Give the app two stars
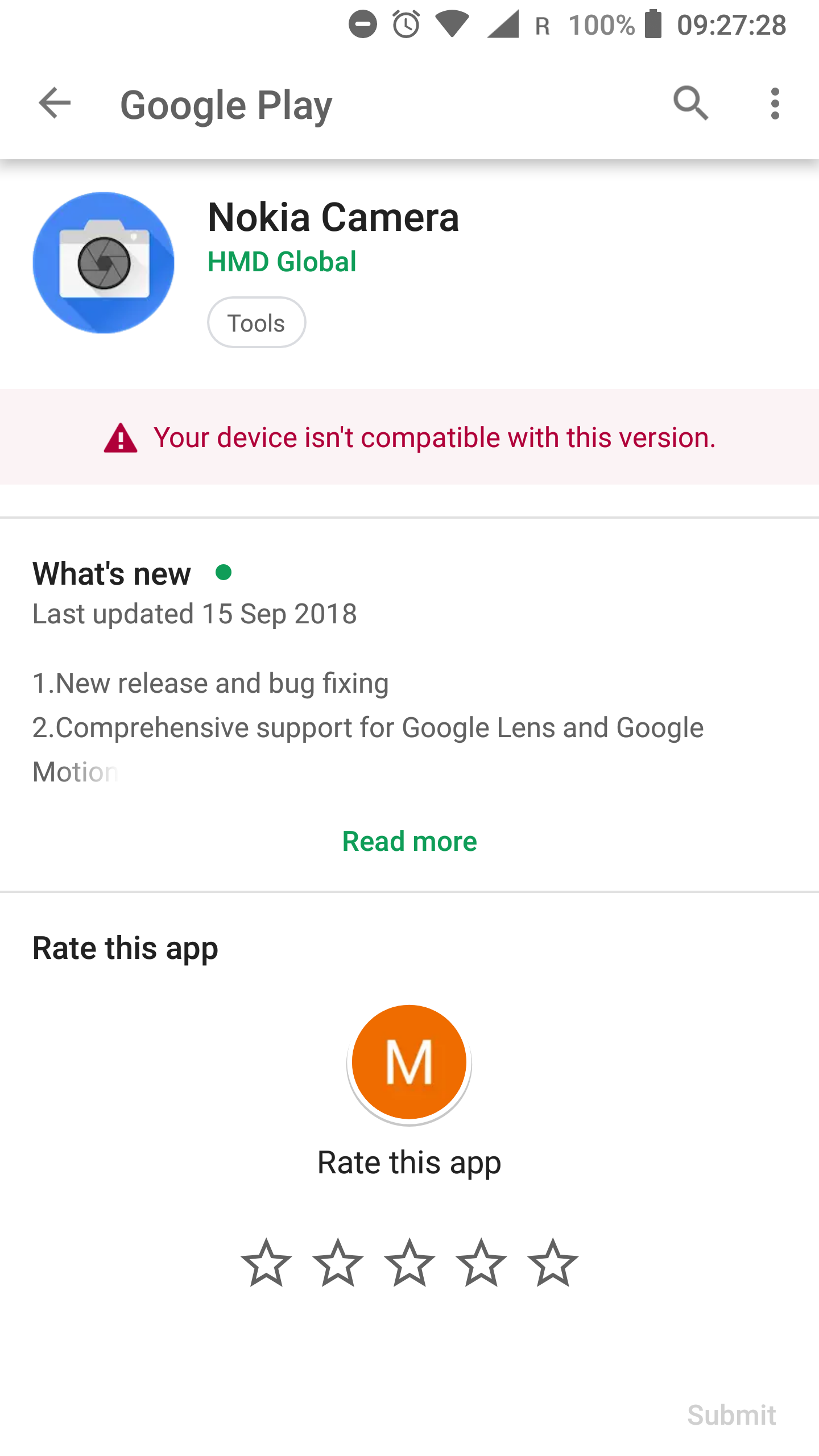The height and width of the screenshot is (1456, 819). pos(338,1263)
